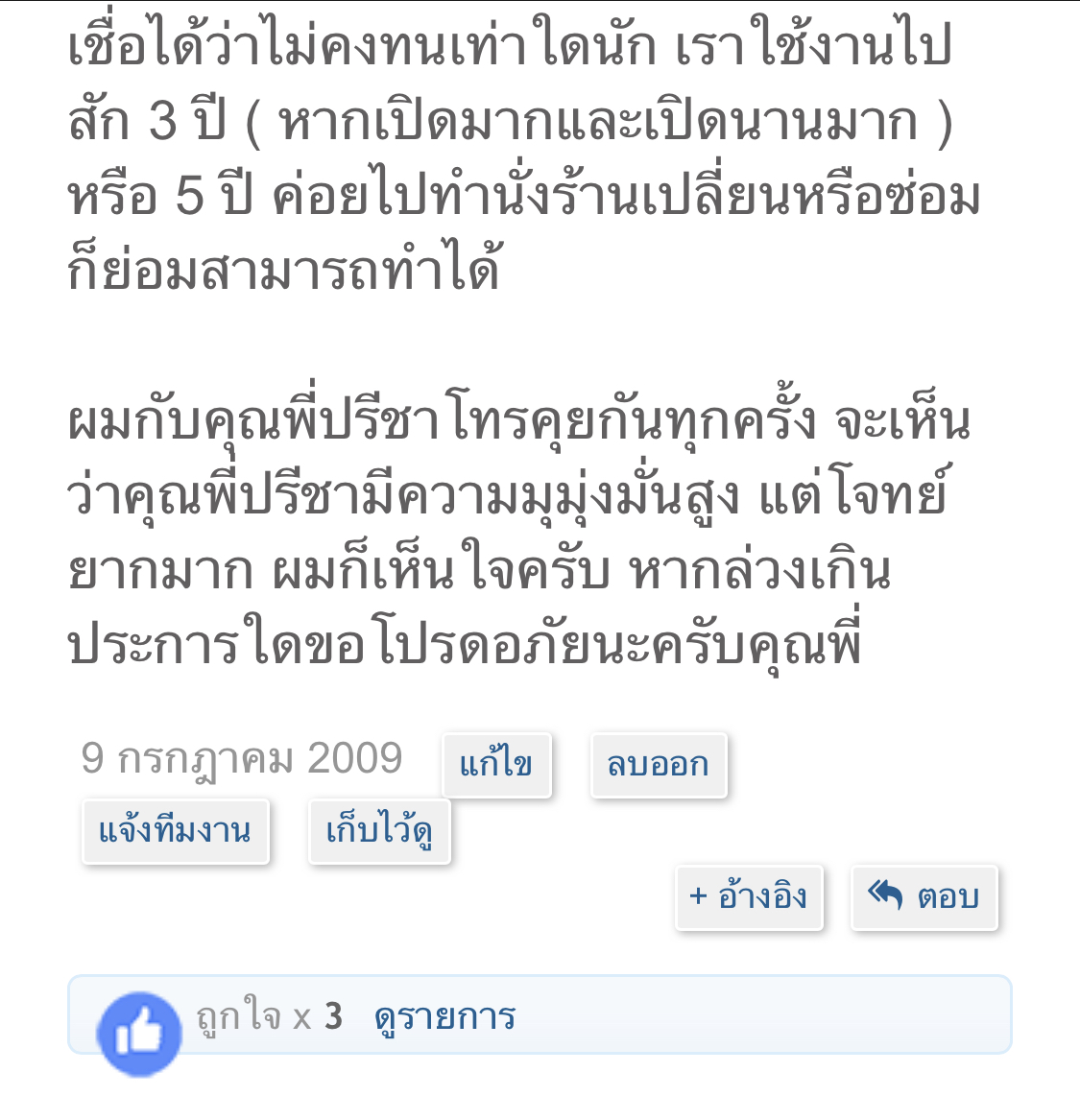This screenshot has width=1080, height=1120.
Task: Bookmark post with เก็บไว้ดู
Action: tap(379, 831)
